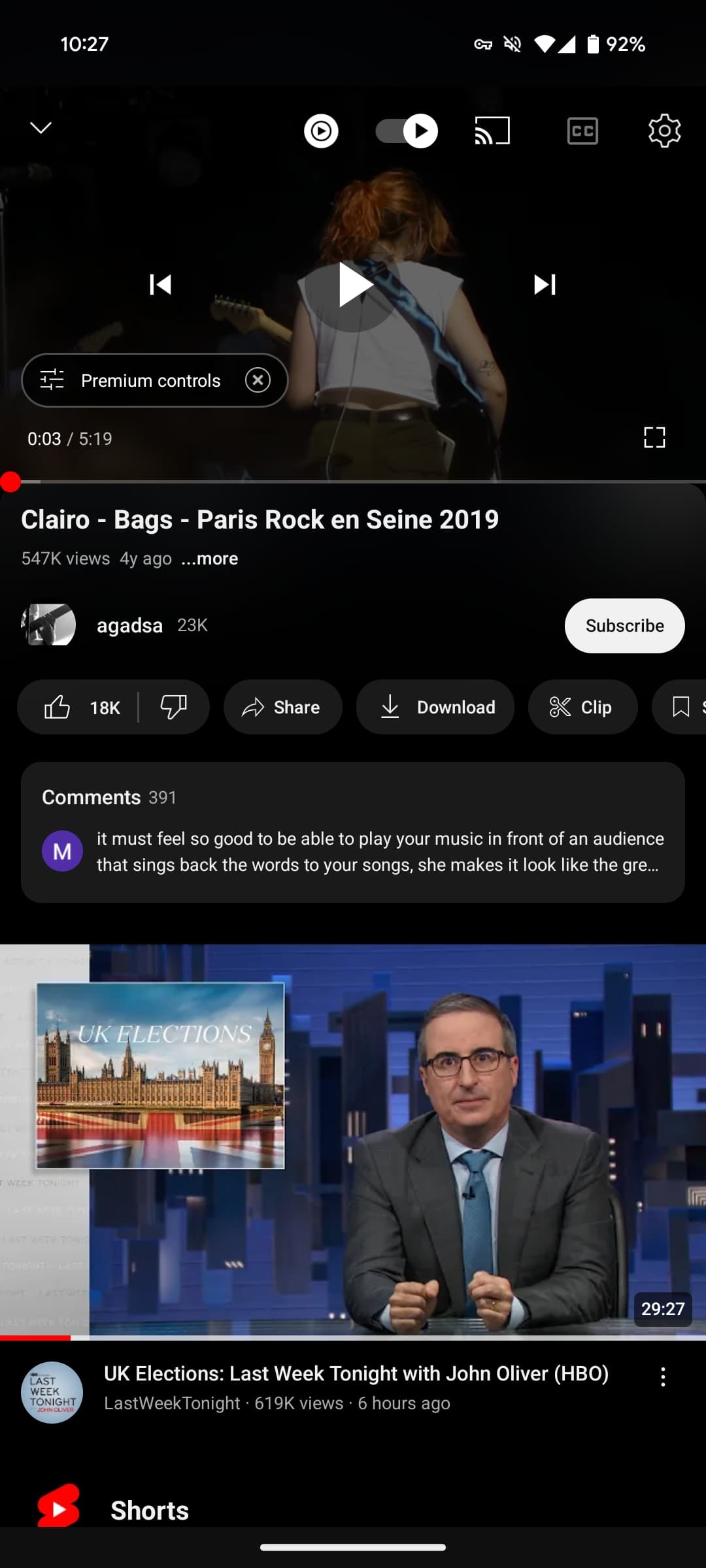This screenshot has width=706, height=1568.
Task: Dismiss the Premium controls chip
Action: (258, 380)
